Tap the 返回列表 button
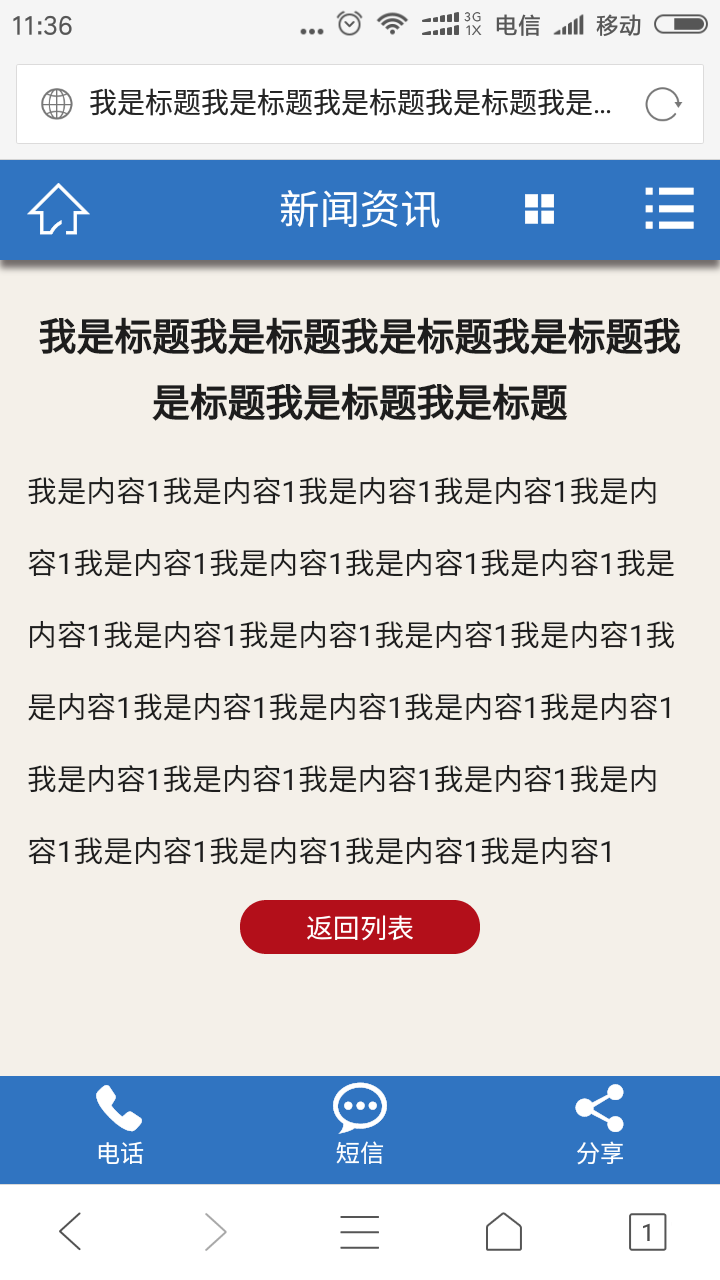 pos(360,927)
